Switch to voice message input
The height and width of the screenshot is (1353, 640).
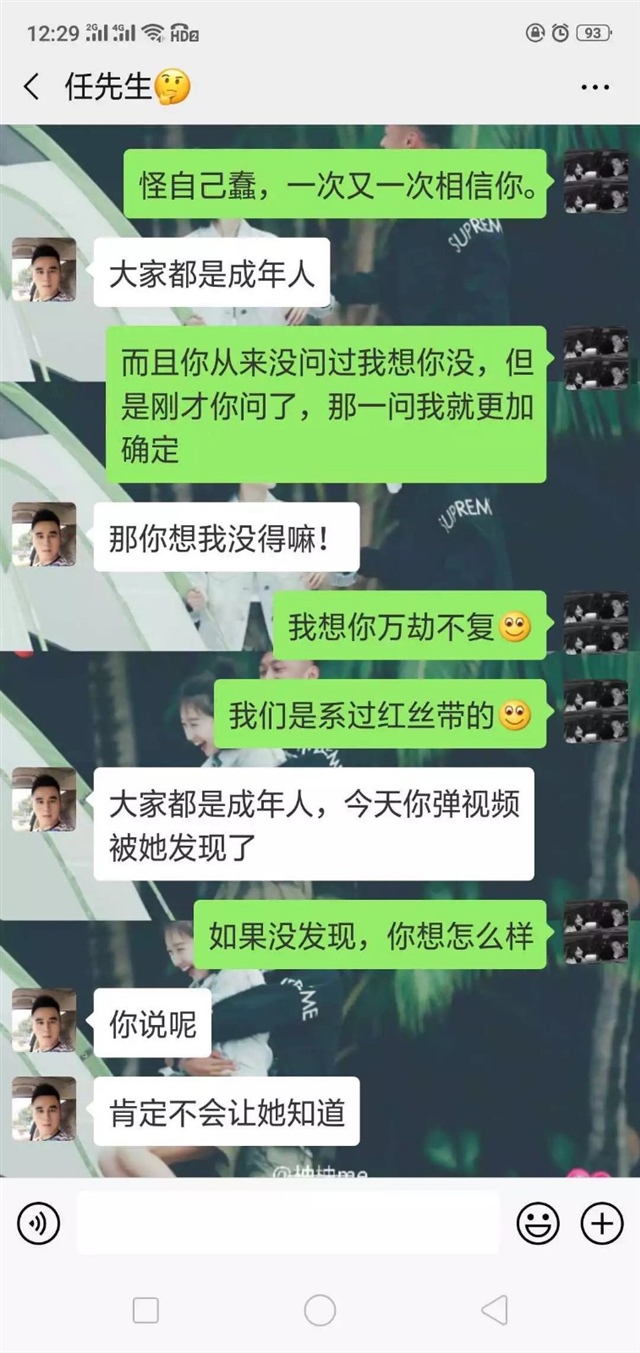pyautogui.click(x=38, y=1223)
